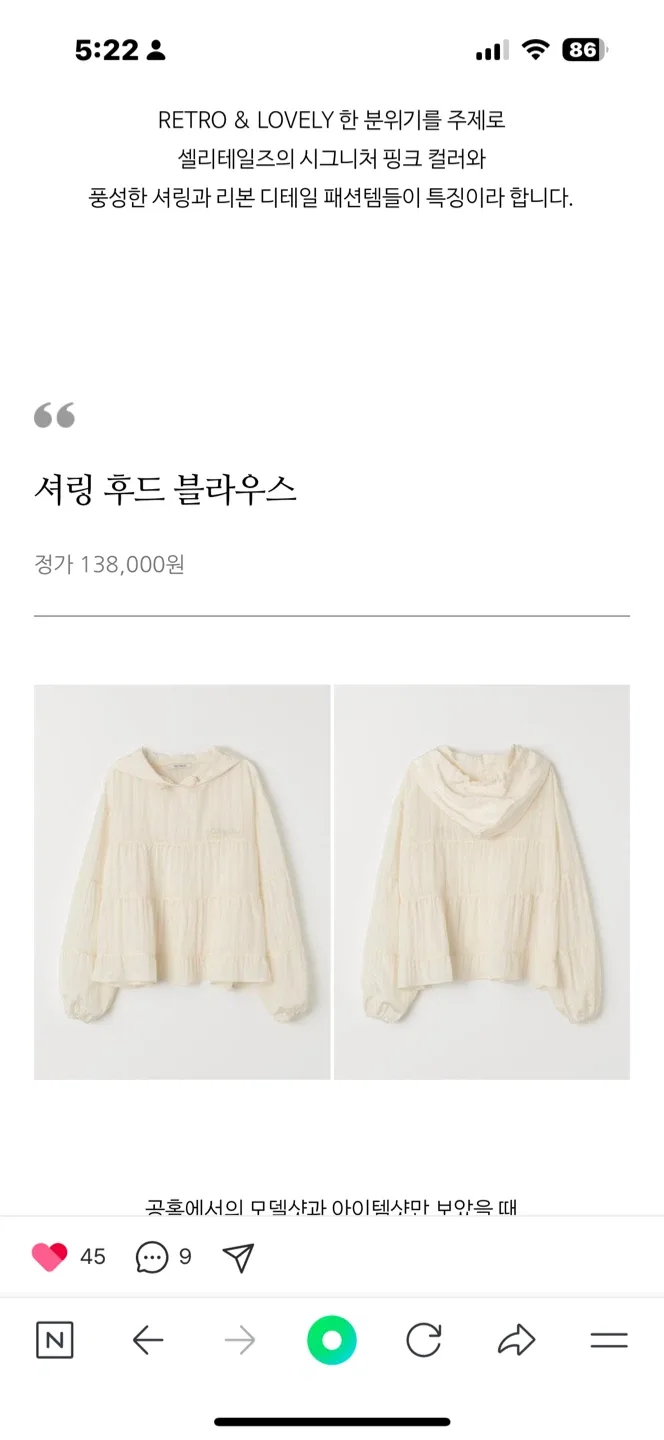This screenshot has width=664, height=1440.
Task: Open the browser hamburger menu
Action: 608,1340
